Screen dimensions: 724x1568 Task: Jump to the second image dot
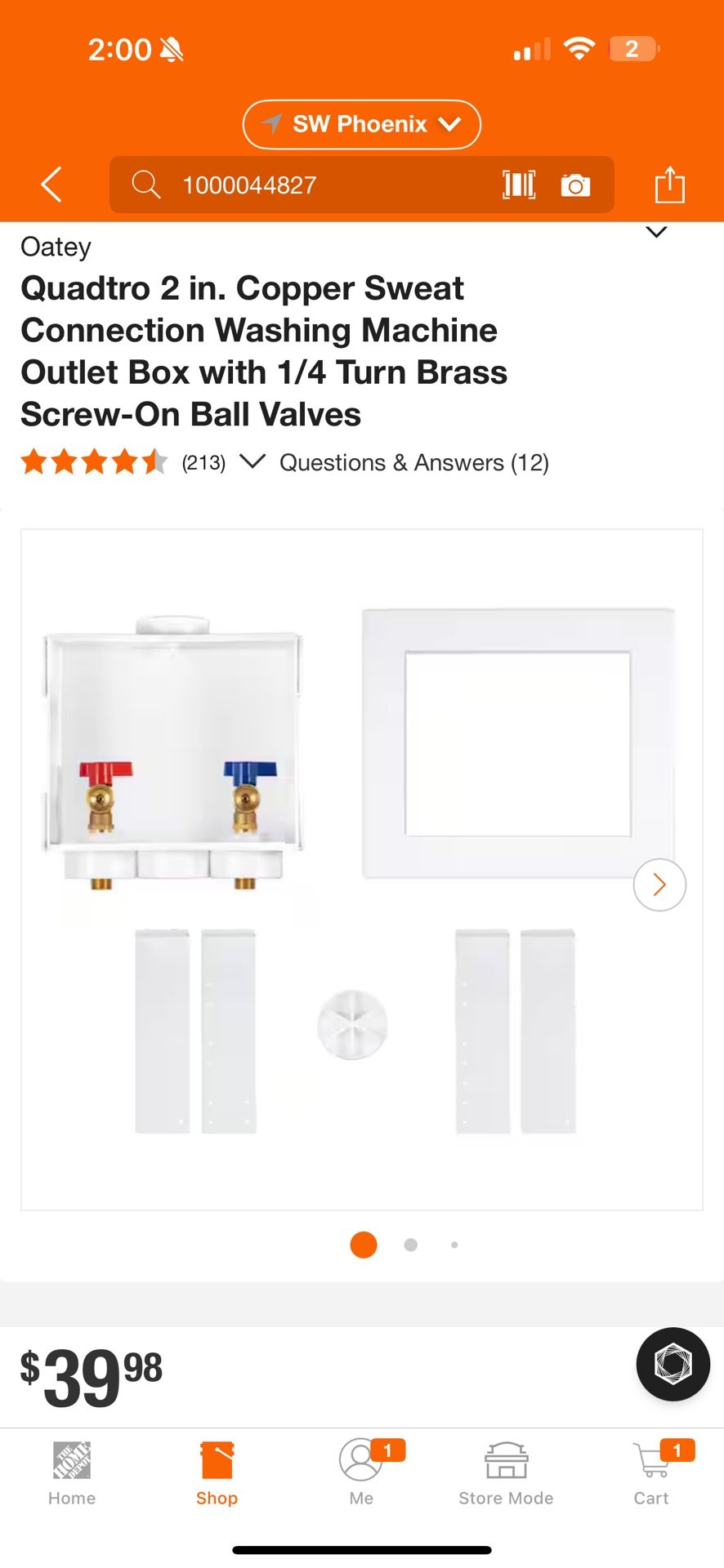pos(410,1245)
